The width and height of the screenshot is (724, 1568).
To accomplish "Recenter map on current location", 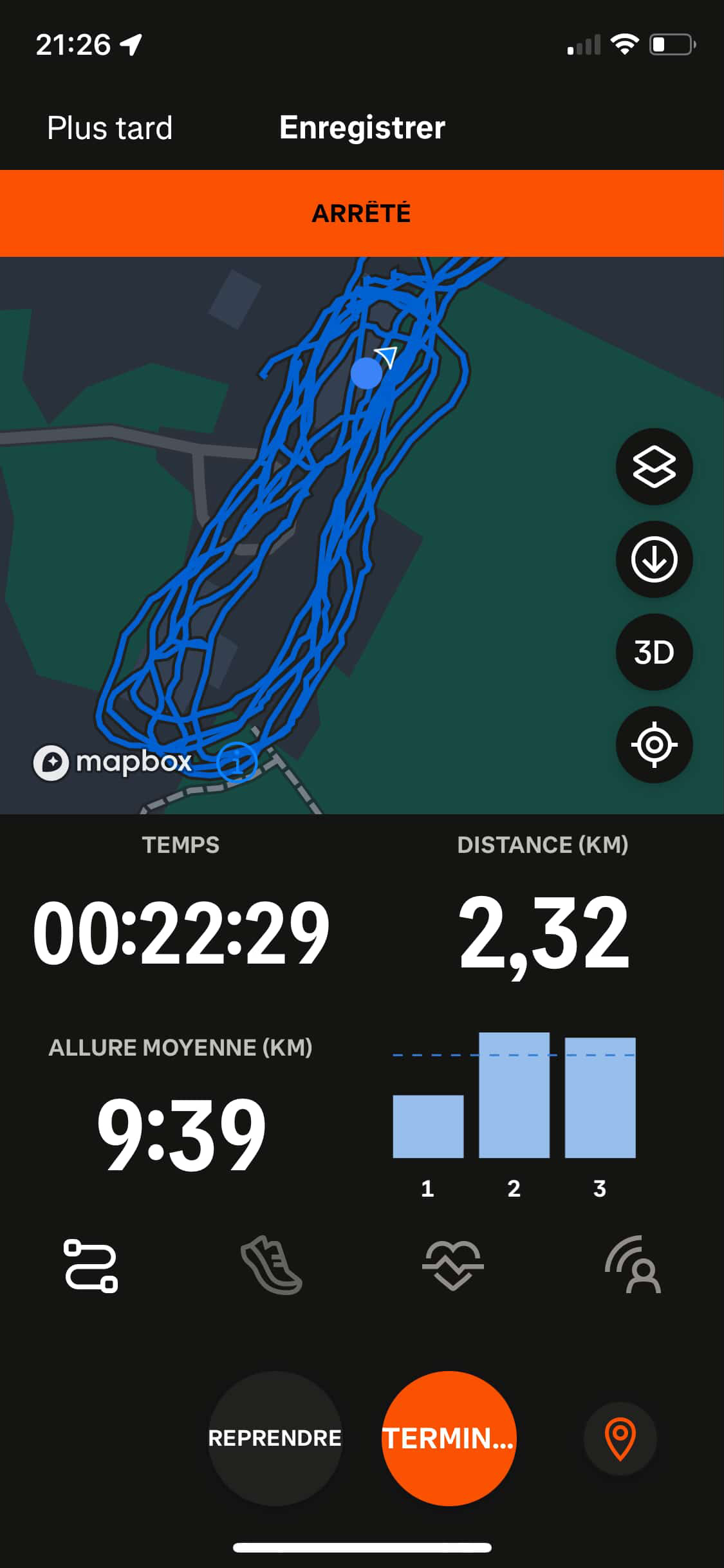I will click(654, 745).
